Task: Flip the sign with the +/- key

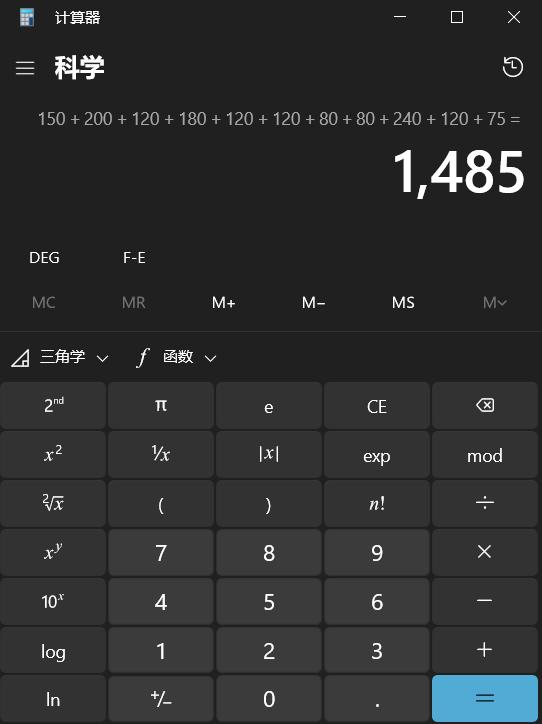Action: [x=161, y=699]
